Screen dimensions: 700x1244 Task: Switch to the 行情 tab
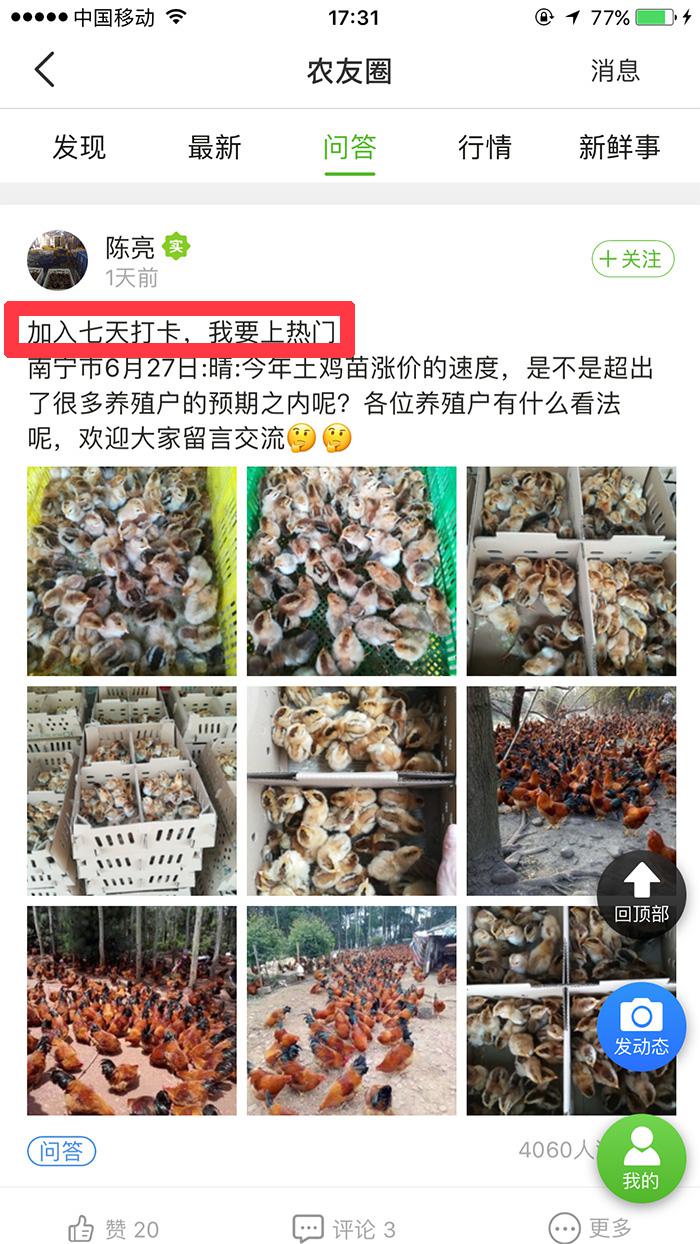(484, 147)
